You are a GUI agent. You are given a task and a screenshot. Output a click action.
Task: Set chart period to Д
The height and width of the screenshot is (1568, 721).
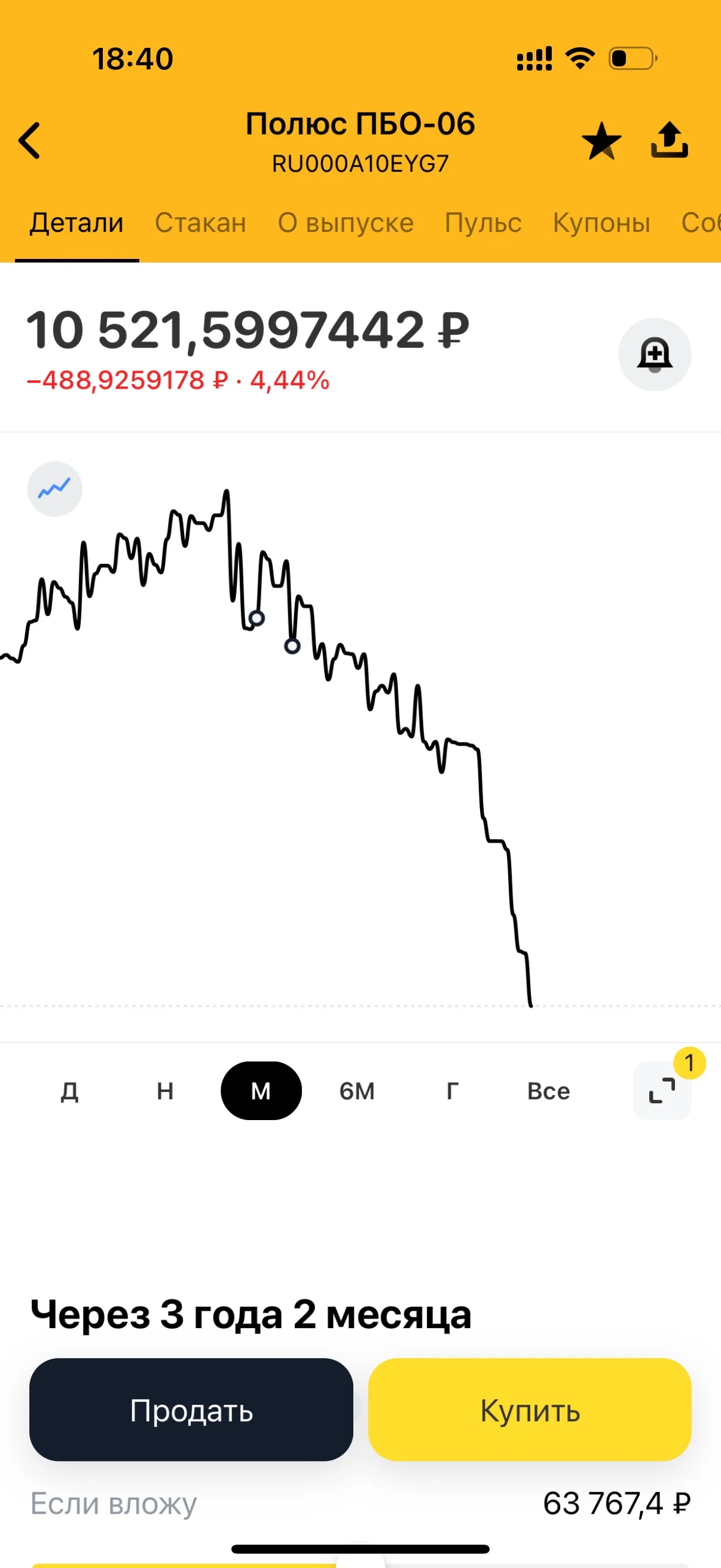tap(69, 1091)
